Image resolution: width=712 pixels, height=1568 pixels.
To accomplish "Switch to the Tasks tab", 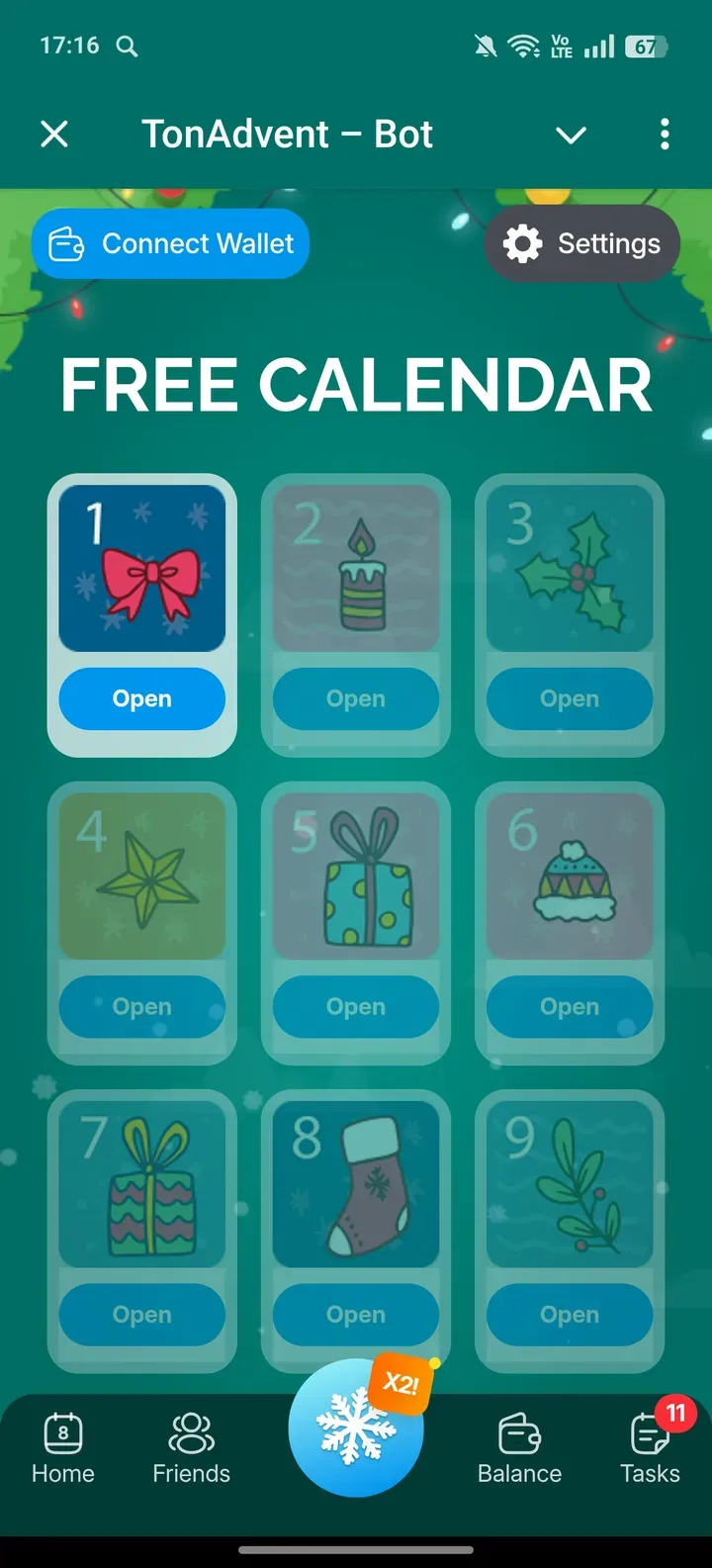I will 650,1444.
